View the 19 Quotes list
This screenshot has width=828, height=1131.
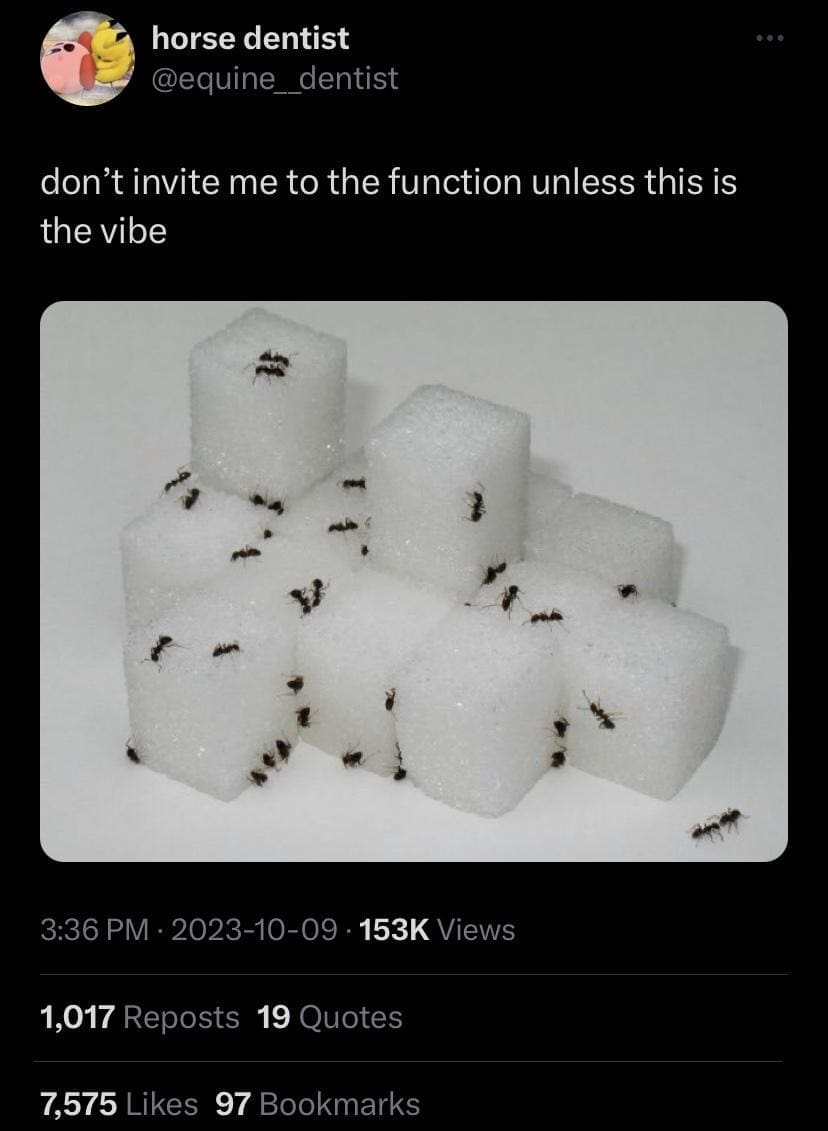click(329, 1017)
